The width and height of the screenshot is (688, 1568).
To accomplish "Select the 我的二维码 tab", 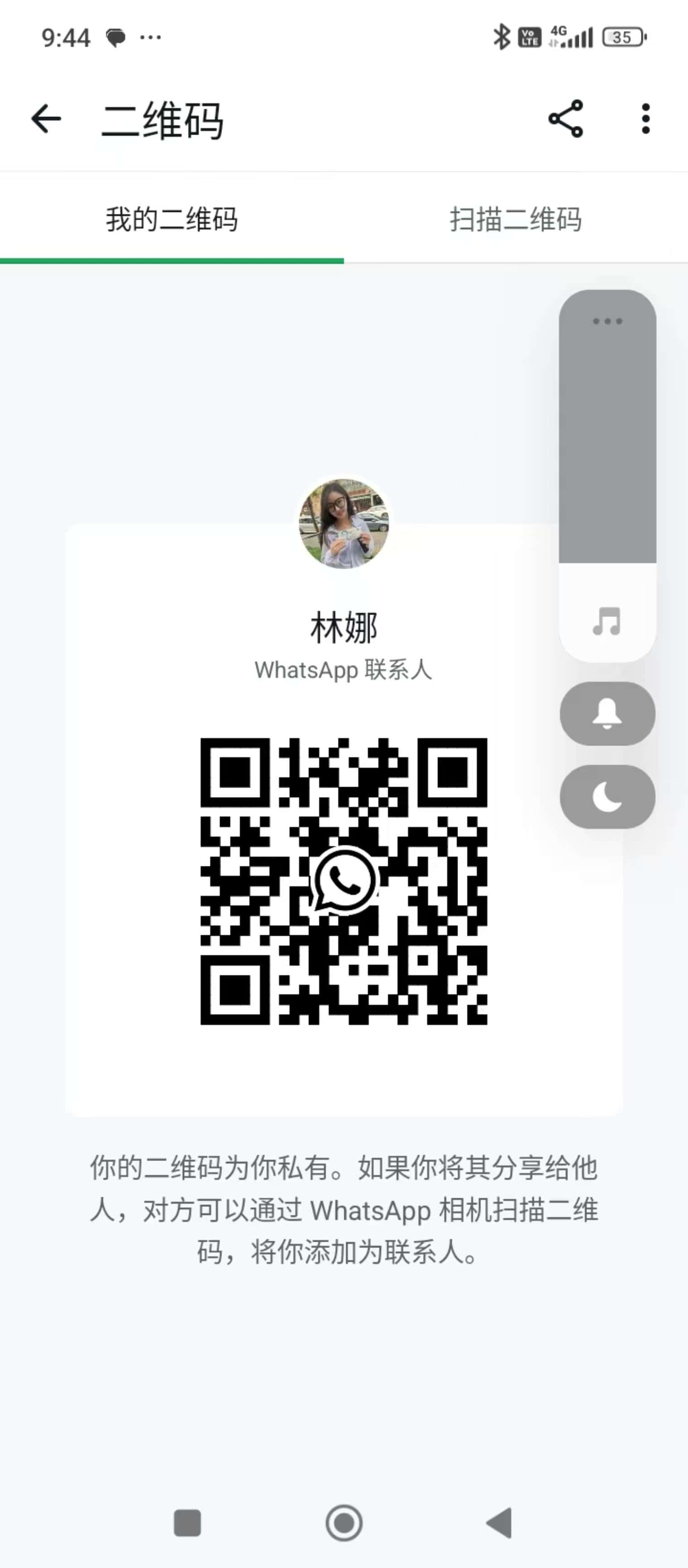I will (172, 218).
